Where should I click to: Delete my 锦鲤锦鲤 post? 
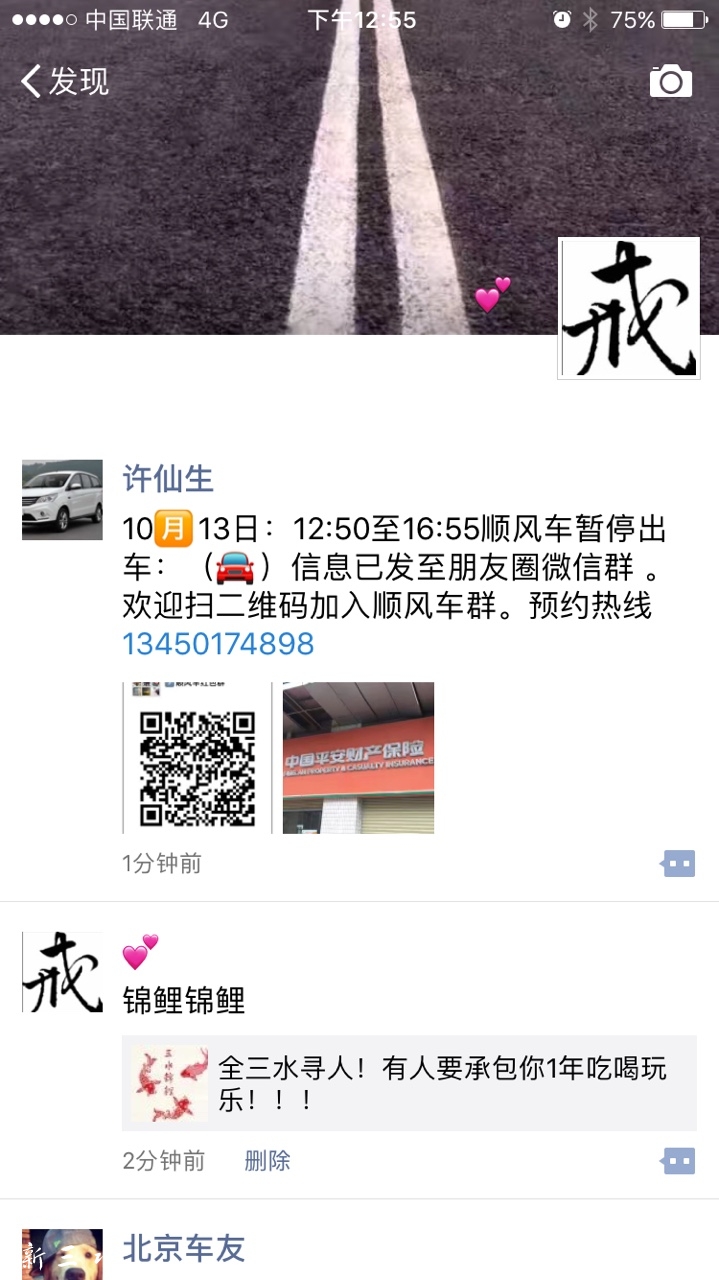(x=267, y=1161)
